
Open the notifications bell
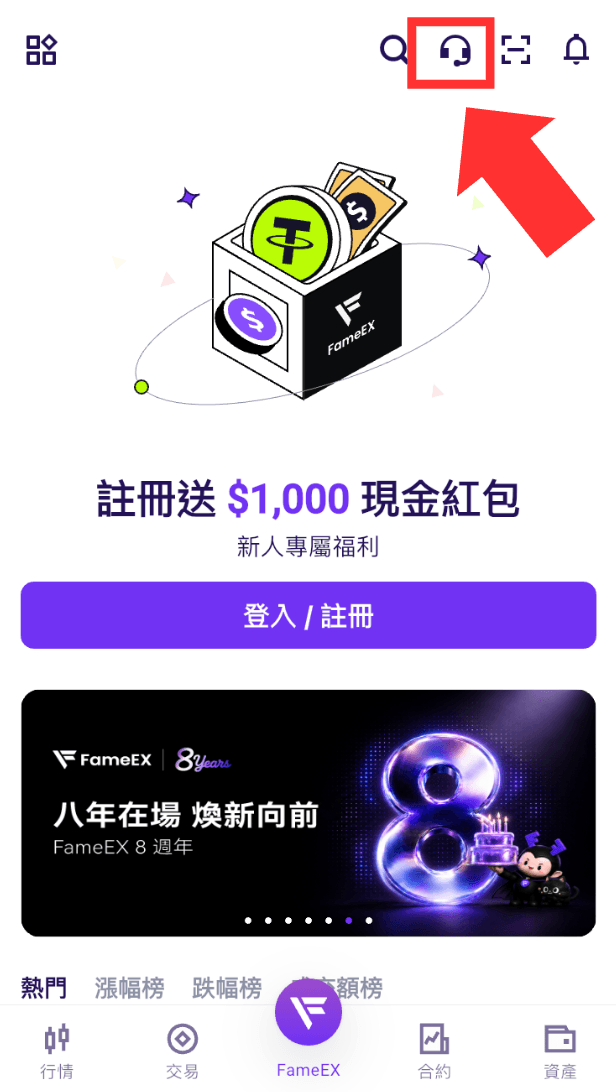coord(576,50)
